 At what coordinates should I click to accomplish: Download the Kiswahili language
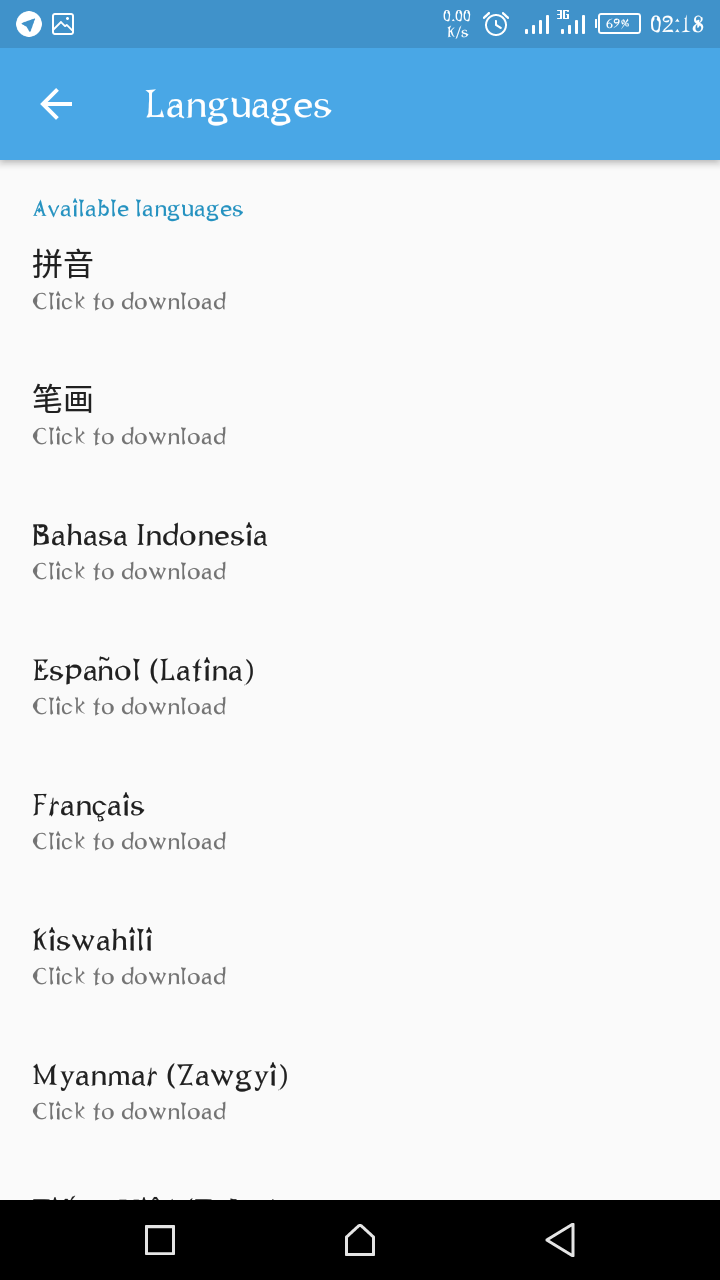pyautogui.click(x=130, y=956)
